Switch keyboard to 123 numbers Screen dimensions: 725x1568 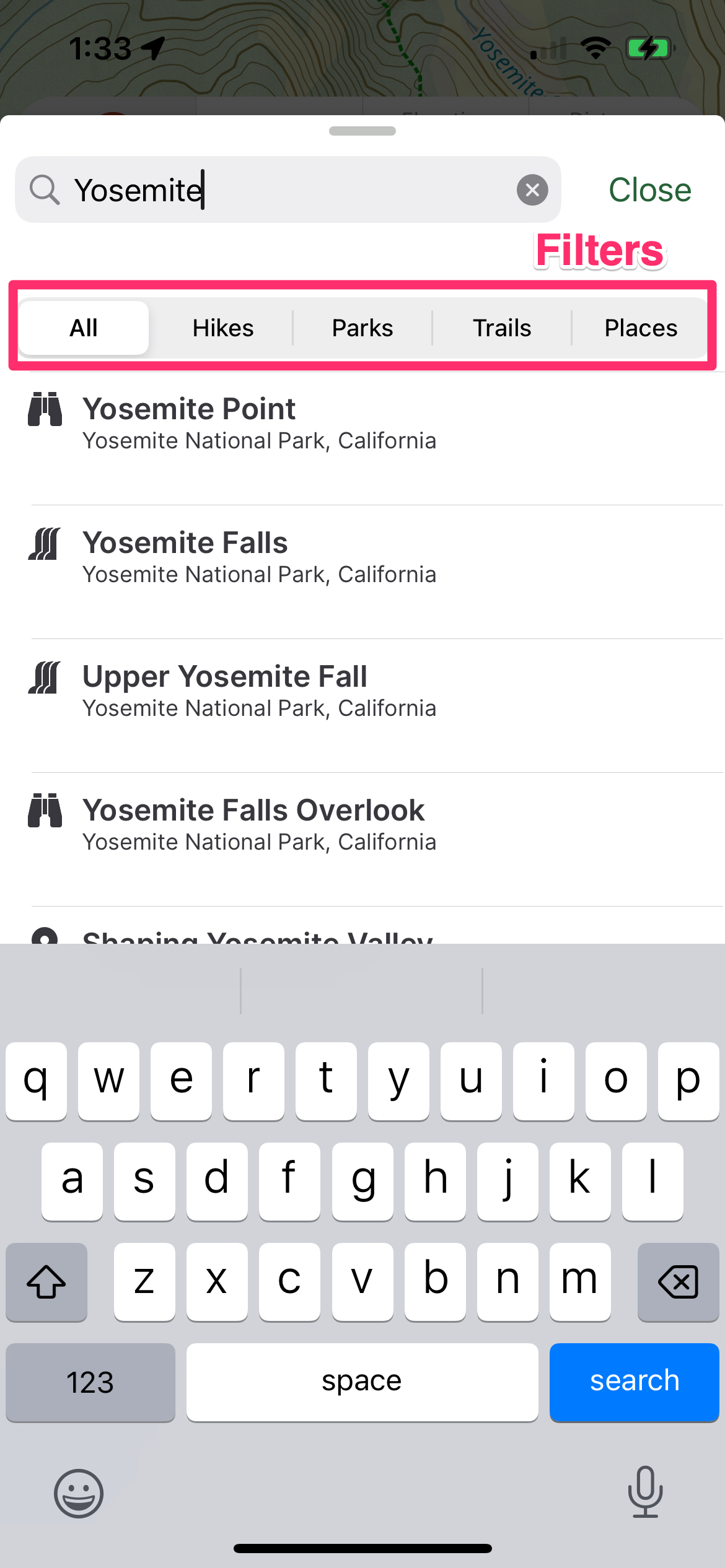90,1382
